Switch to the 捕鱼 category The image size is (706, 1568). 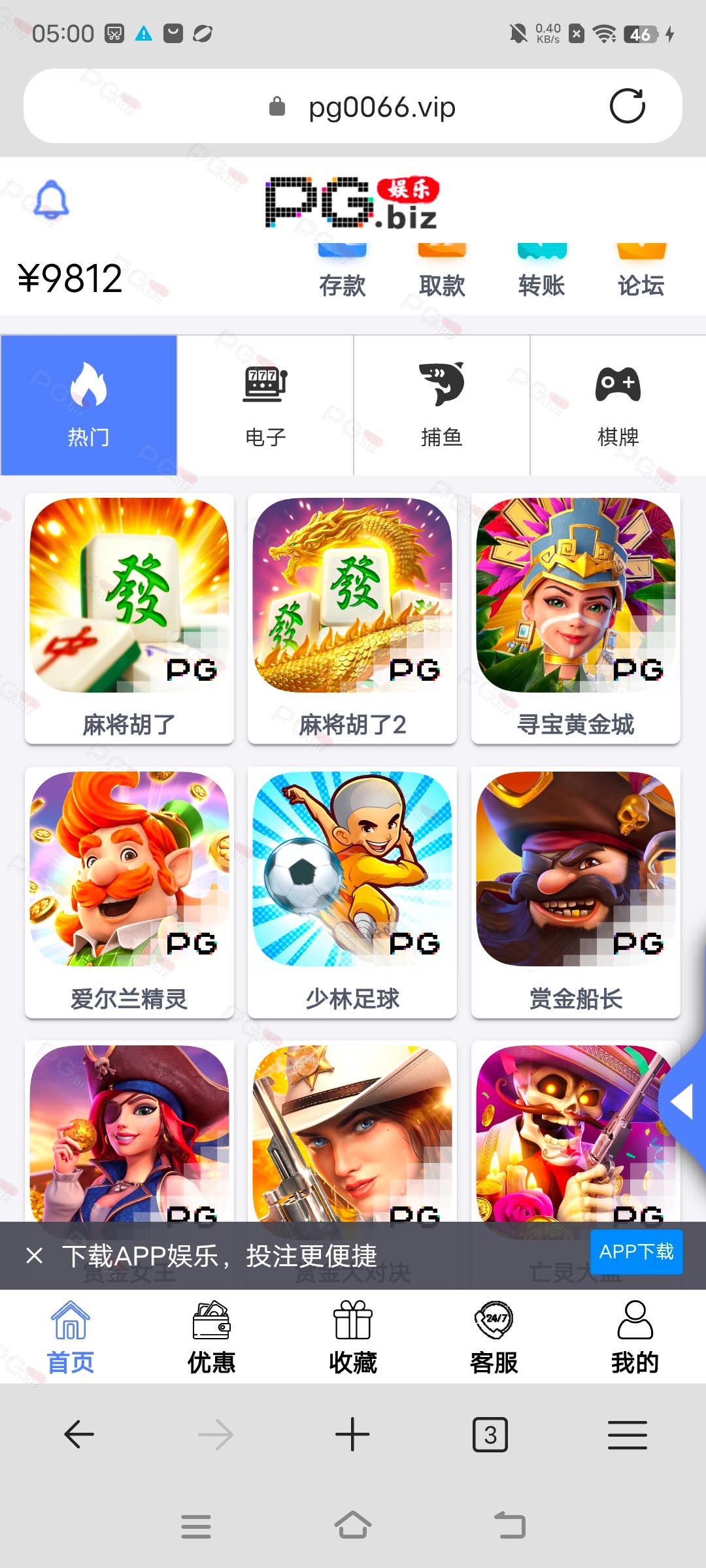click(x=442, y=405)
